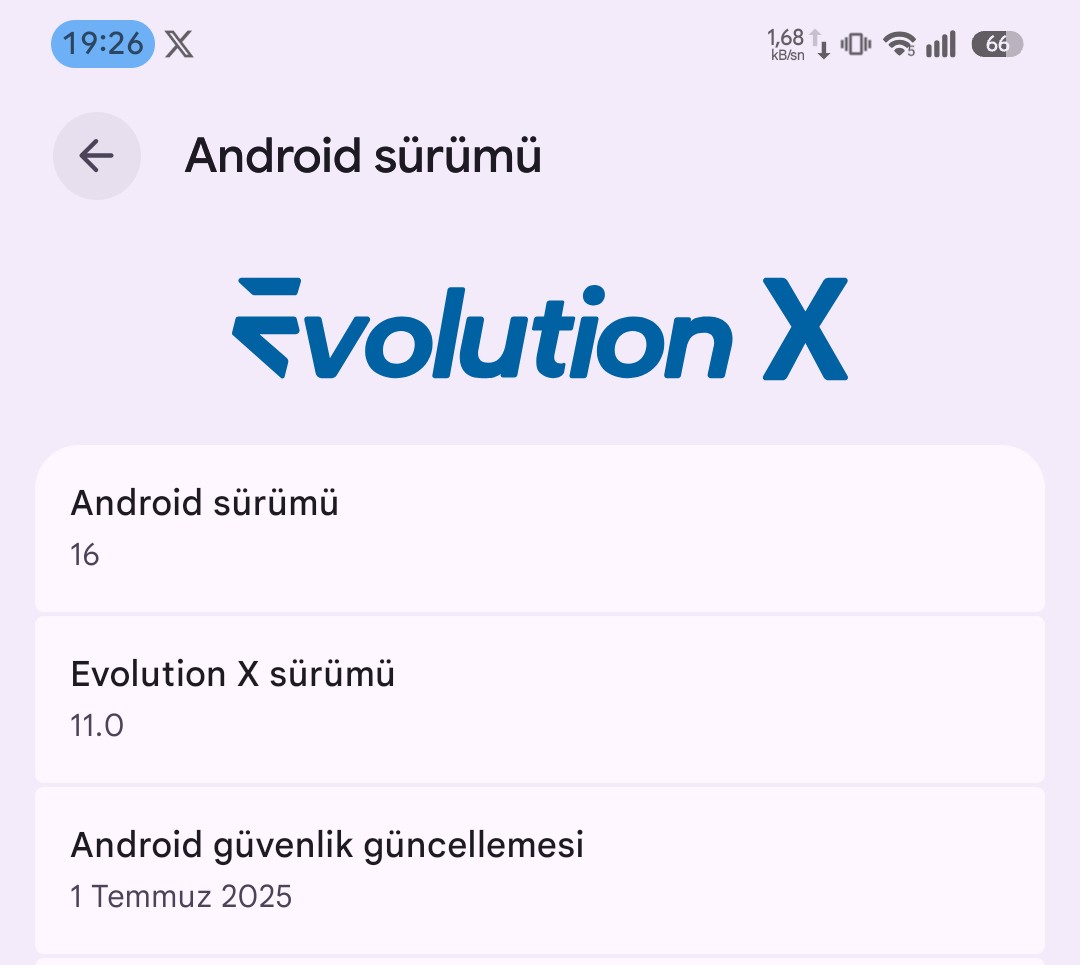This screenshot has width=1080, height=965.
Task: Open the Evolution X sürümü row
Action: coord(540,699)
